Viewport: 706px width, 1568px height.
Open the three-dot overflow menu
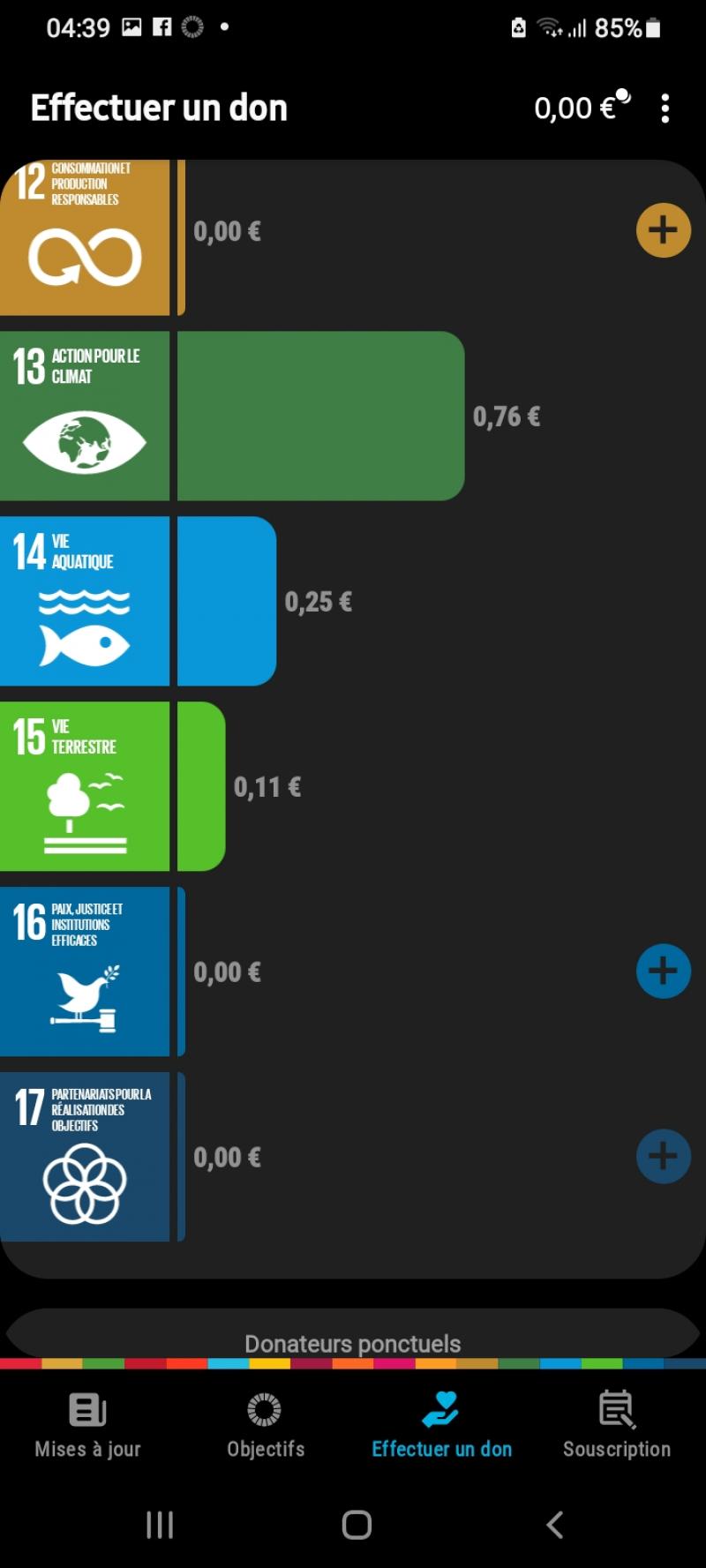point(665,109)
